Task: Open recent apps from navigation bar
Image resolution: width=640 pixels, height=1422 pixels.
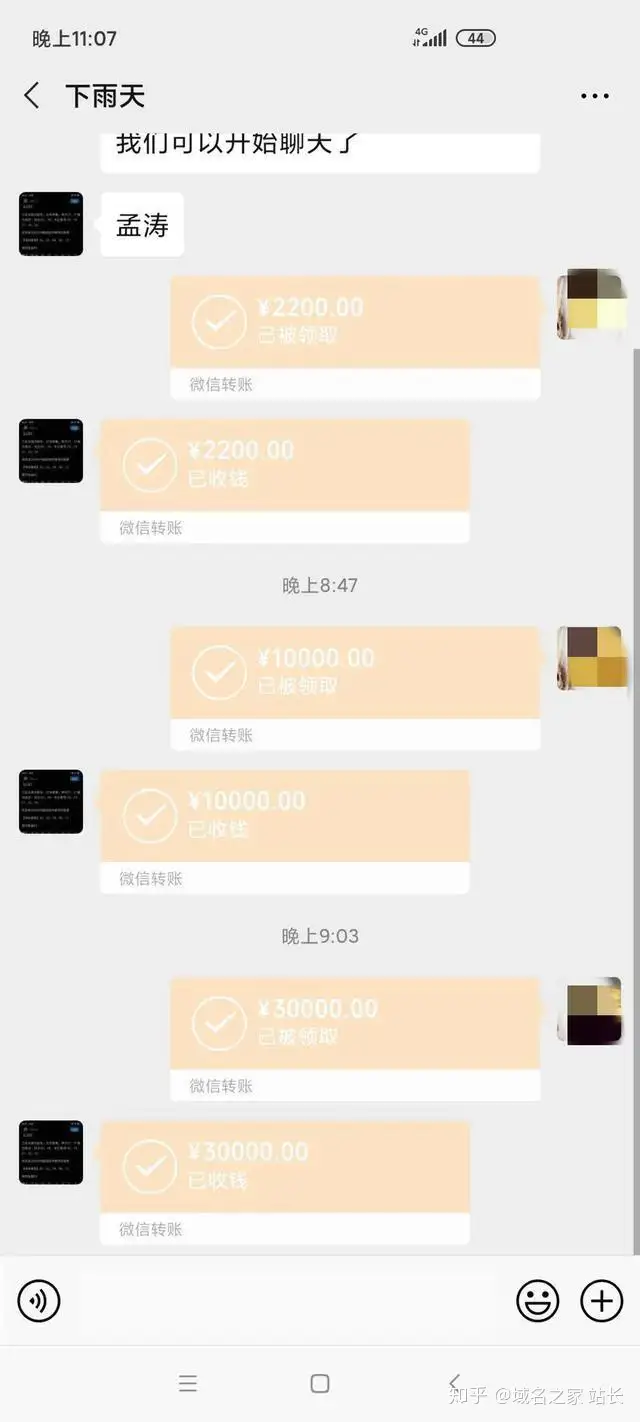Action: [x=187, y=1383]
